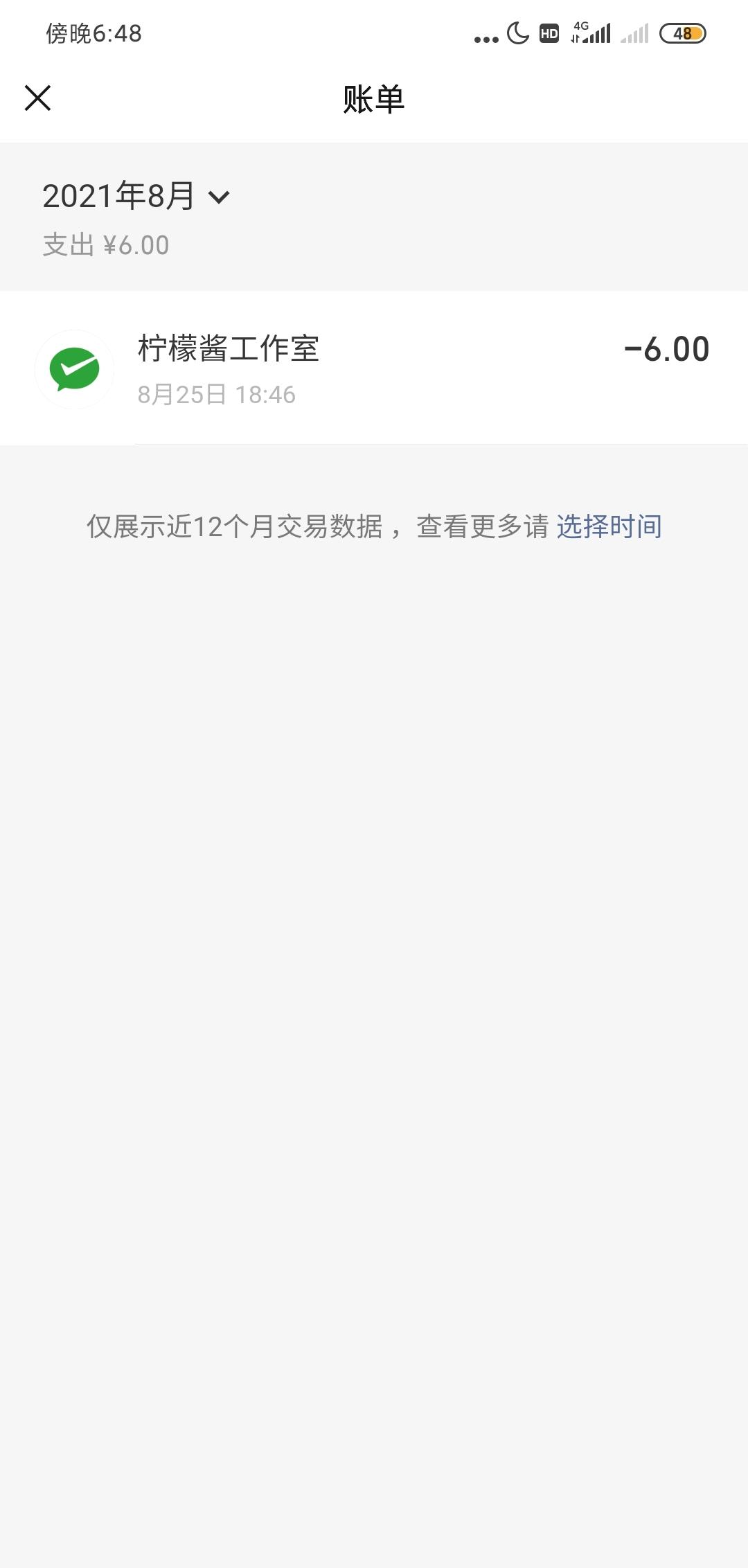Open the 柠檬酱工作室 transaction details
Screen dimensions: 748x1568
(x=374, y=368)
